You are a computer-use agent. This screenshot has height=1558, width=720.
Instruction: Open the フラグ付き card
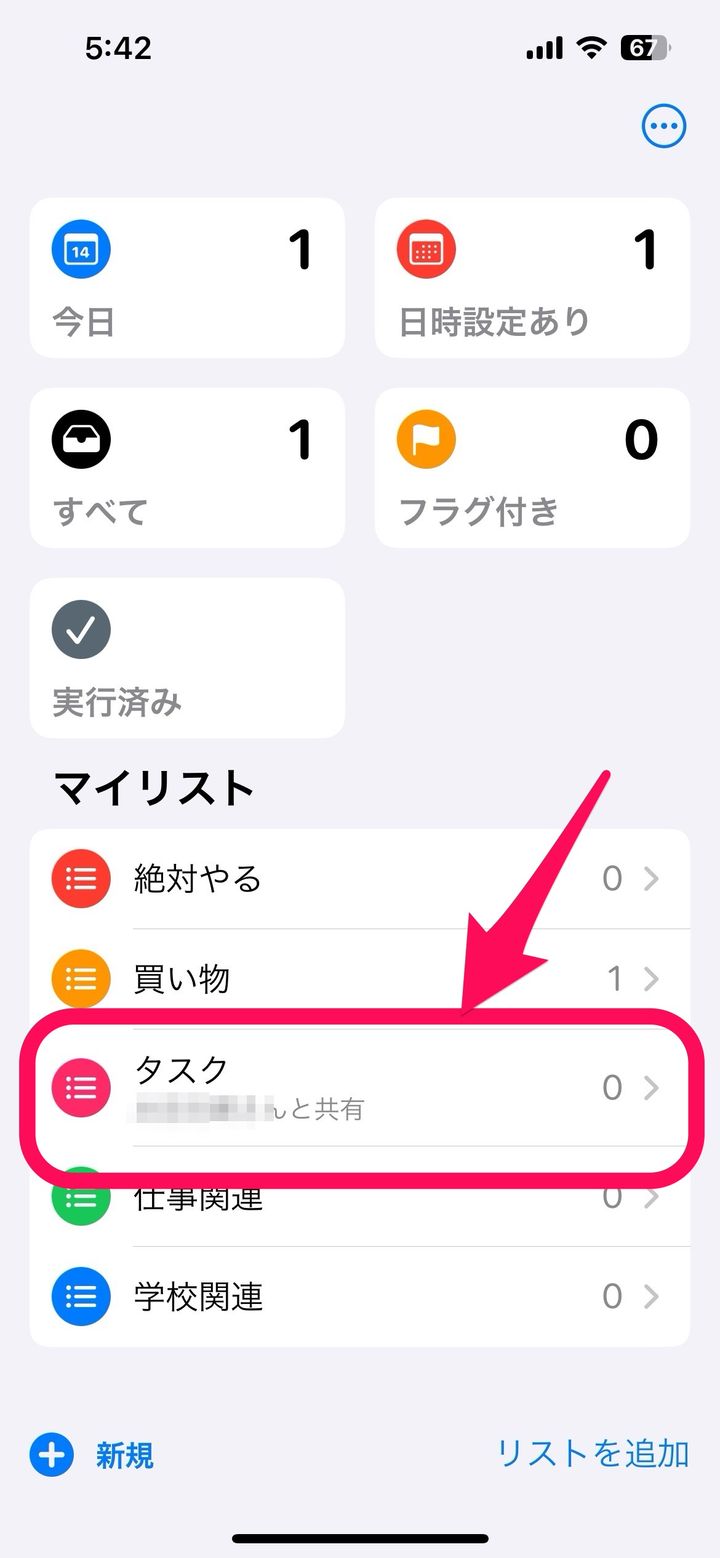(x=532, y=468)
